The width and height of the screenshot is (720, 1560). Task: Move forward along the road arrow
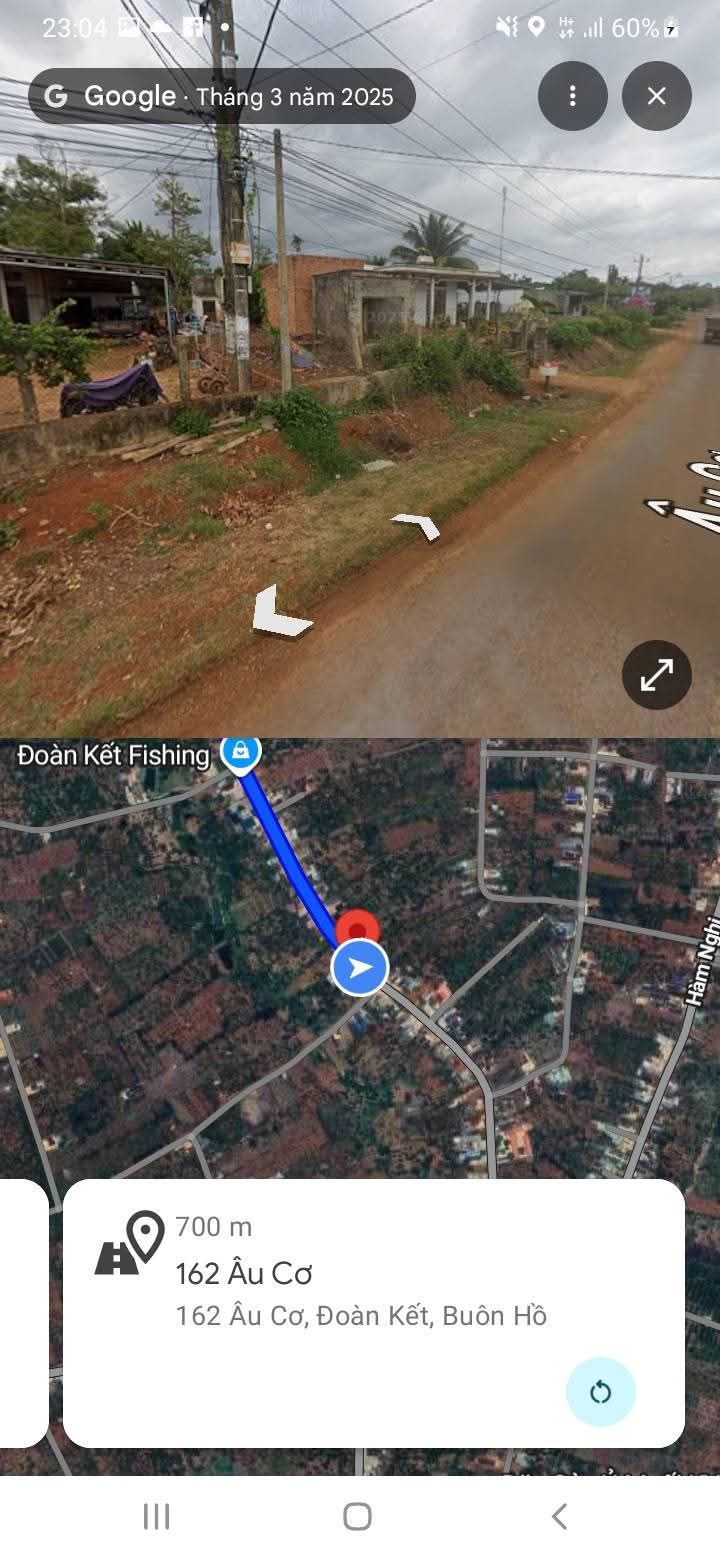click(417, 525)
